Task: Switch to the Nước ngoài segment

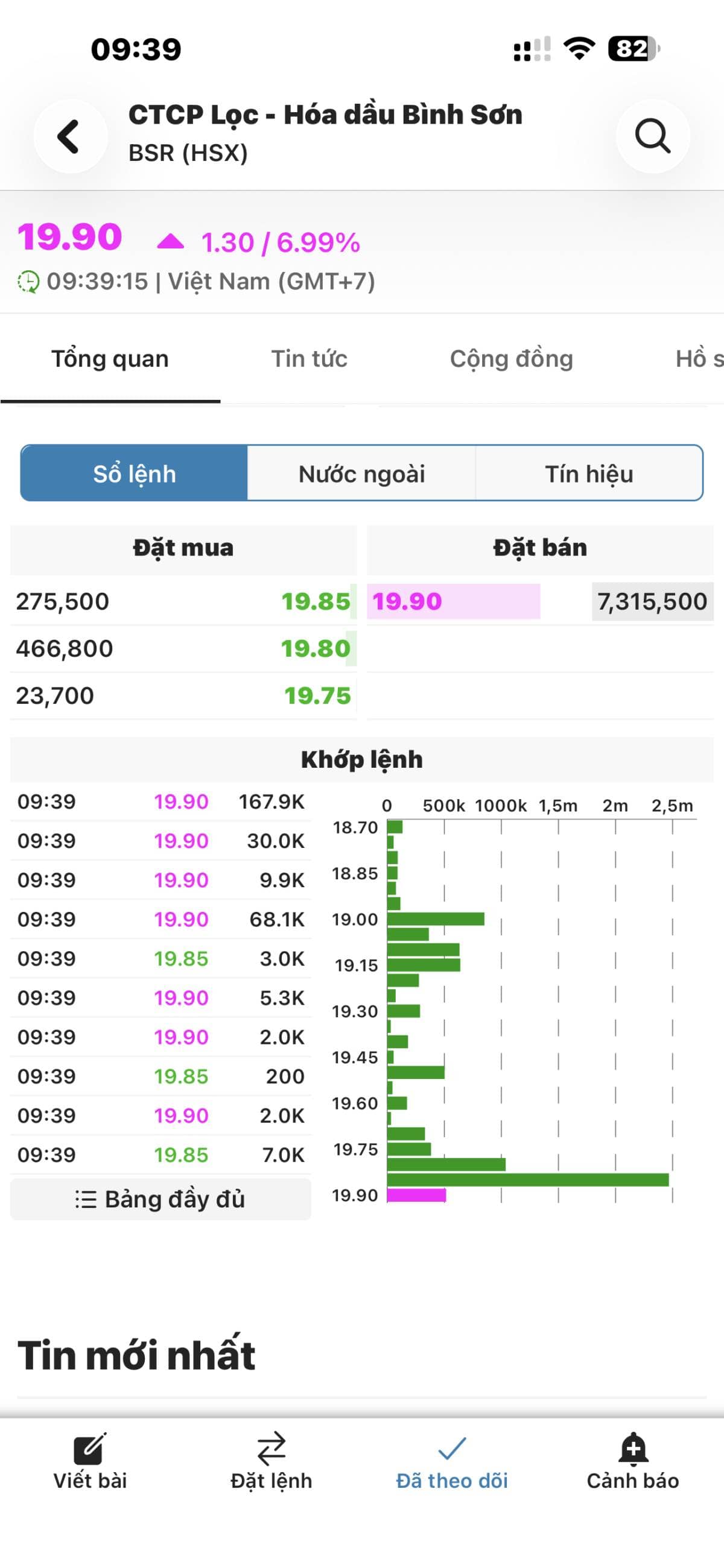Action: click(x=361, y=473)
